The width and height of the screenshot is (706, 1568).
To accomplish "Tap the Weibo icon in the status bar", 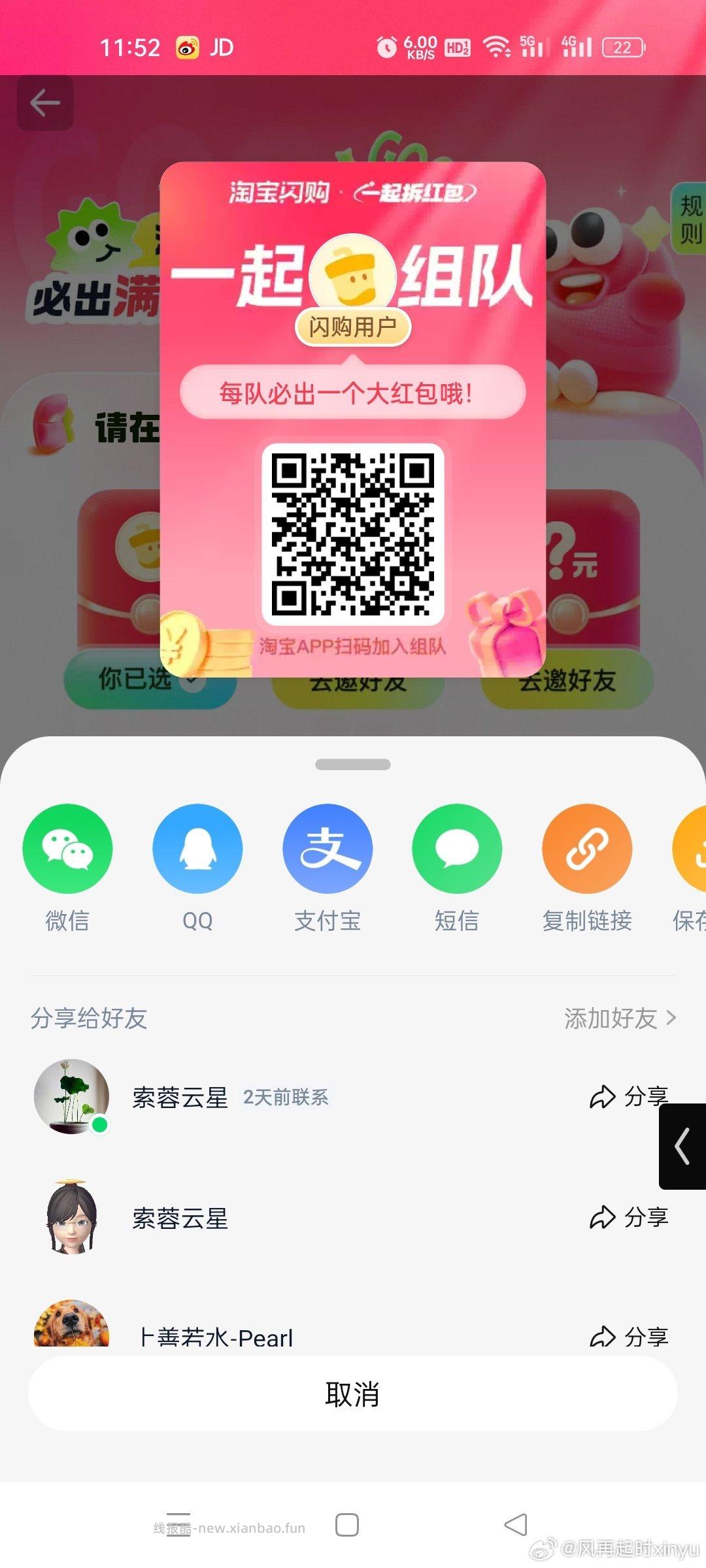I will (x=187, y=46).
